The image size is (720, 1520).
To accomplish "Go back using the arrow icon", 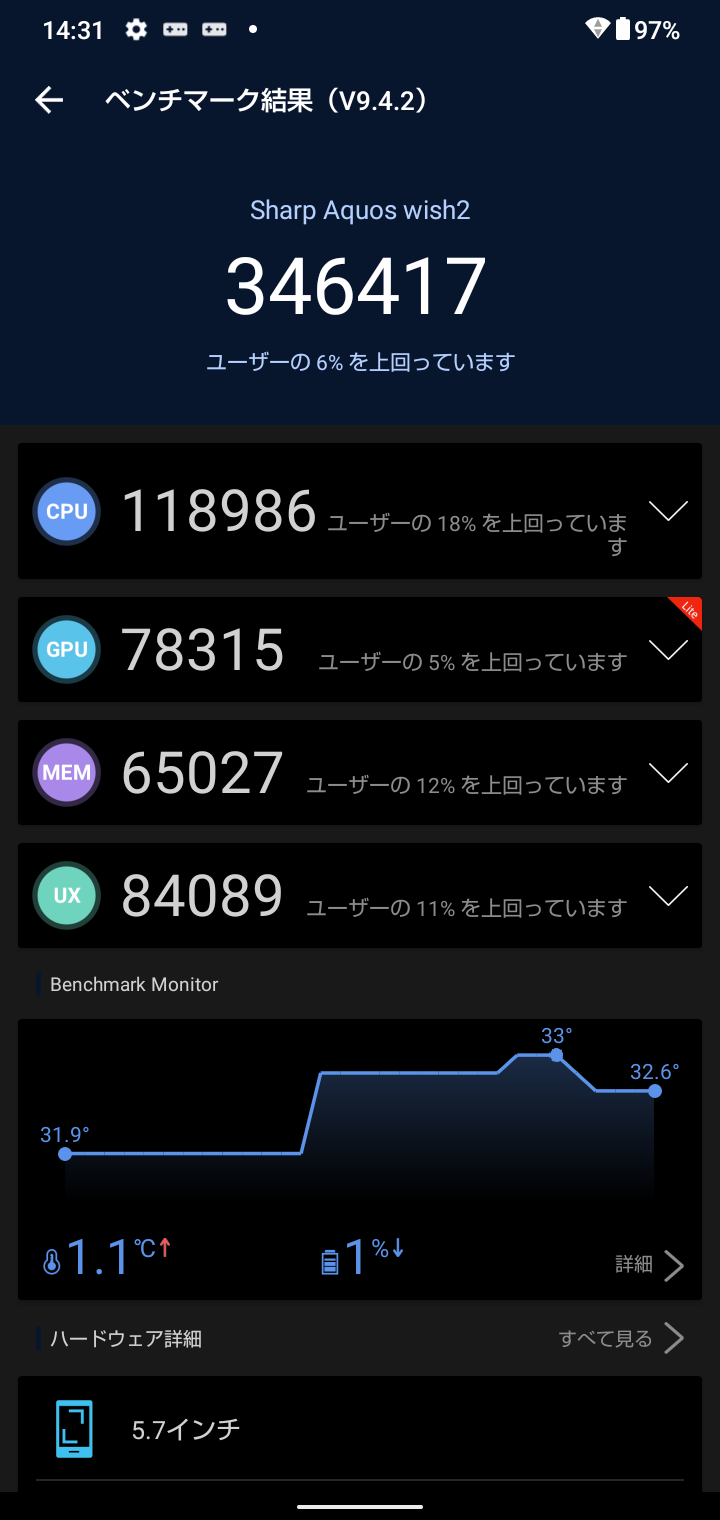I will point(49,100).
